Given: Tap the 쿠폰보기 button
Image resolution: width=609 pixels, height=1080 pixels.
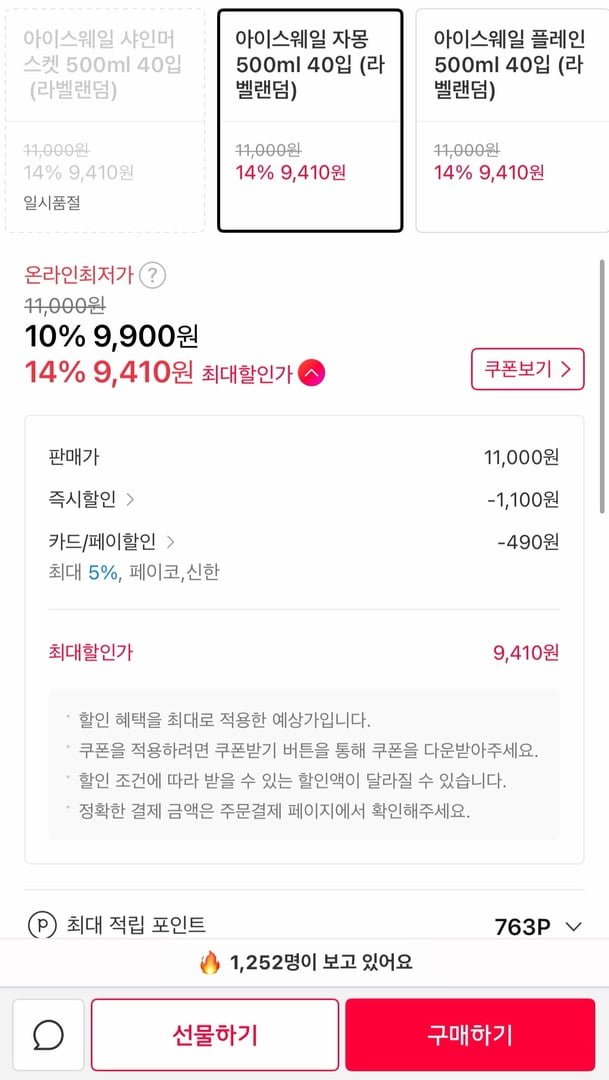Looking at the screenshot, I should [x=527, y=369].
